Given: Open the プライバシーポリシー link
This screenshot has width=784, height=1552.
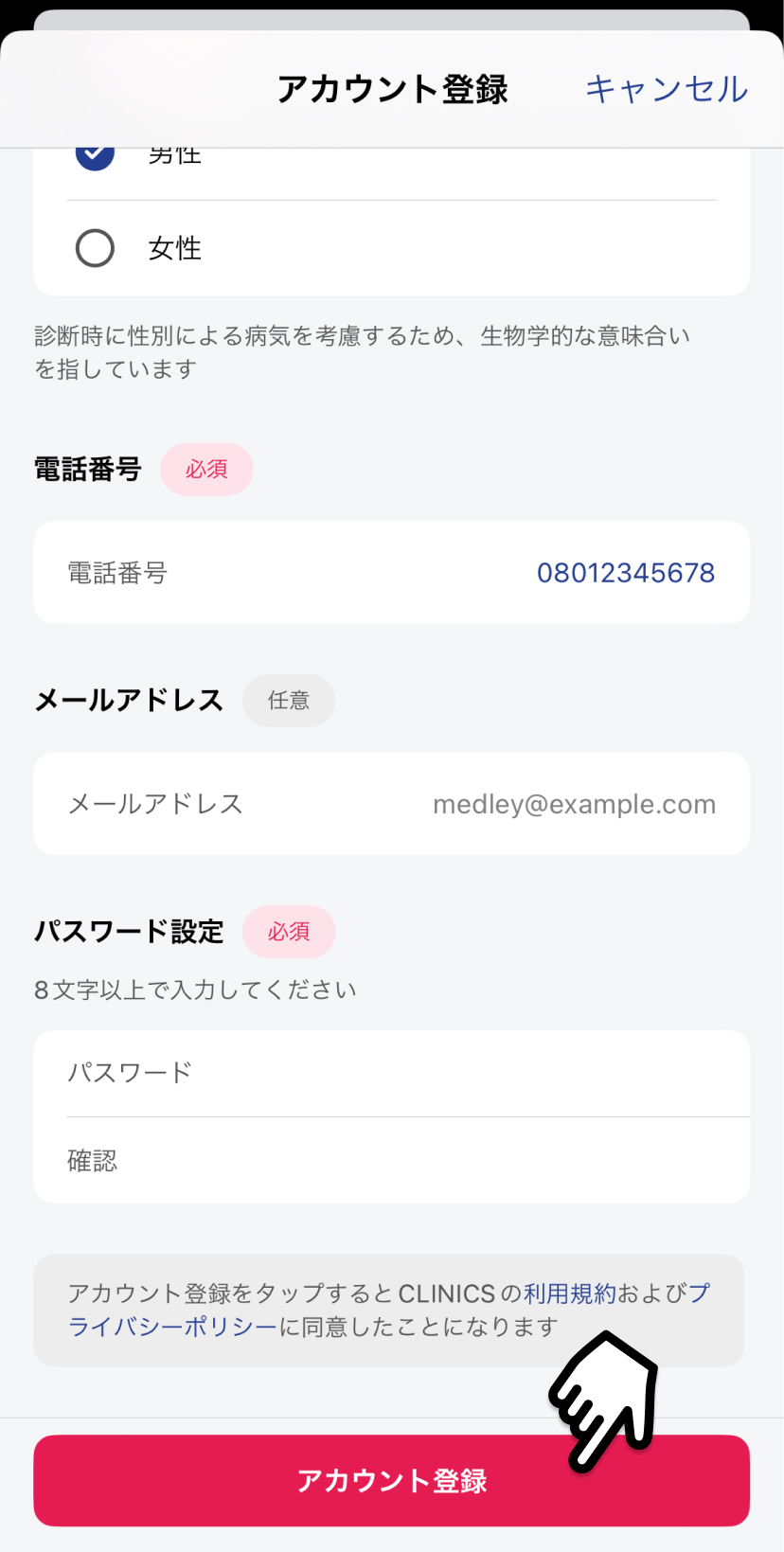Looking at the screenshot, I should click(173, 1327).
